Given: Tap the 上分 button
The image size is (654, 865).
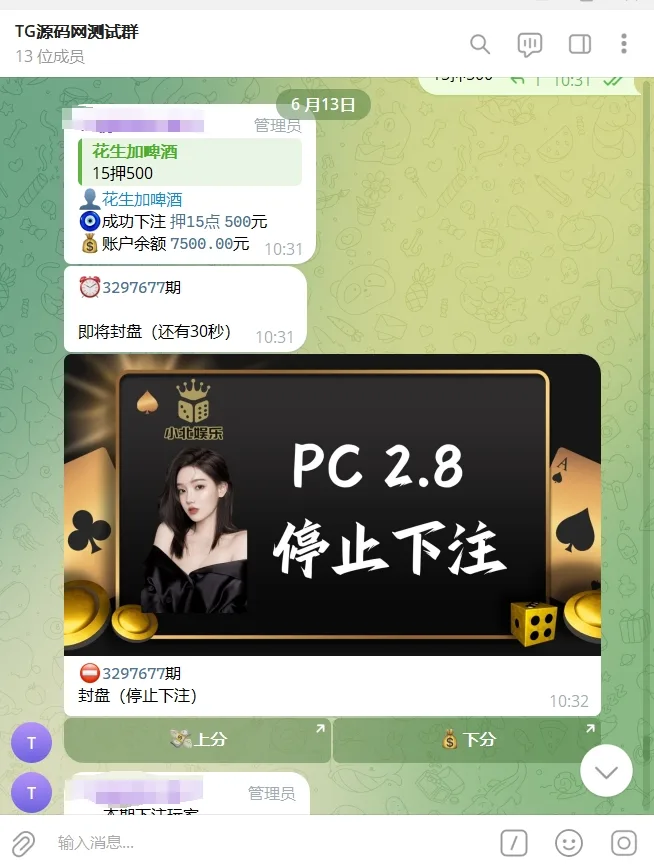Looking at the screenshot, I should tap(197, 740).
